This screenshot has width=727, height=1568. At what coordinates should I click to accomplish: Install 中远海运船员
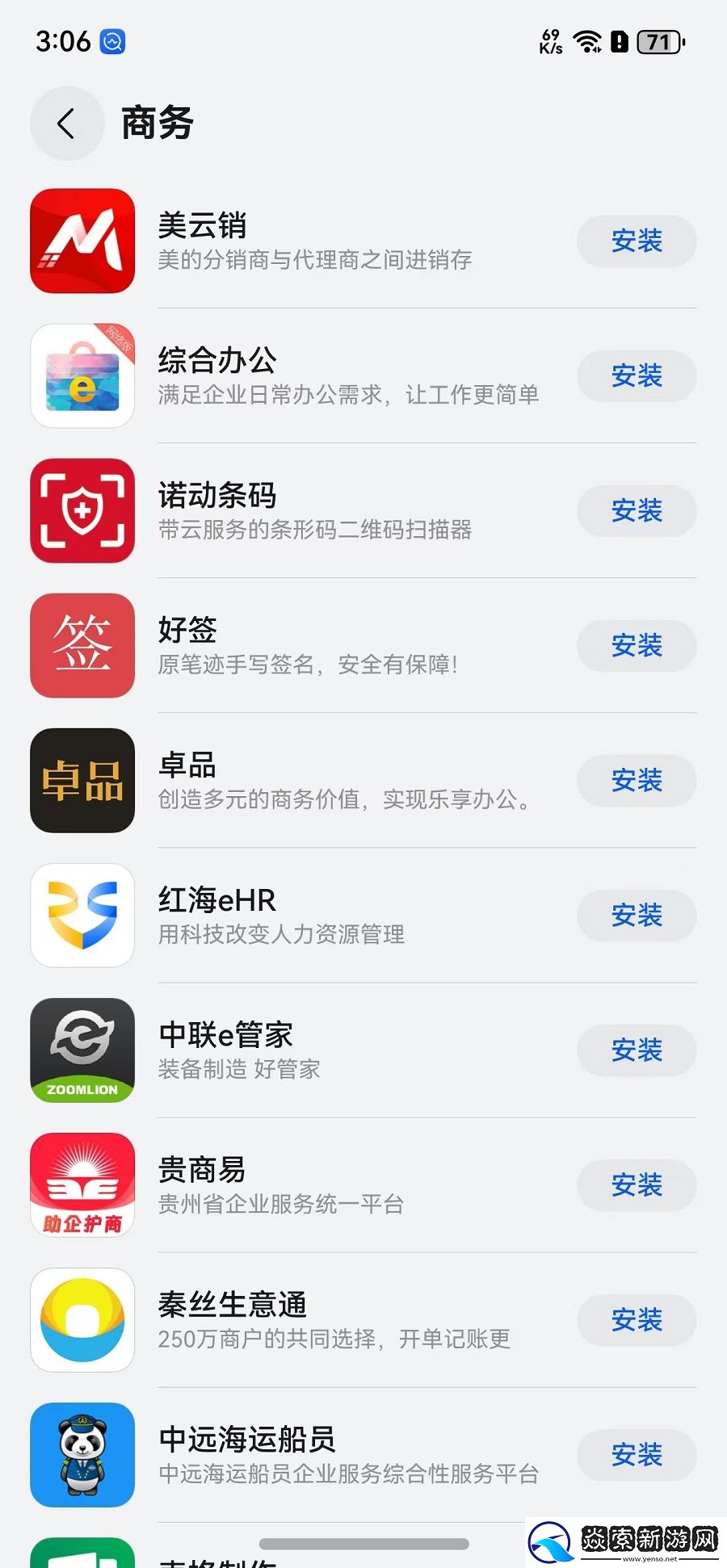637,1454
